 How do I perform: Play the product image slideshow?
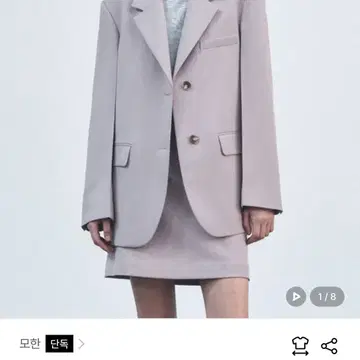(x=296, y=296)
